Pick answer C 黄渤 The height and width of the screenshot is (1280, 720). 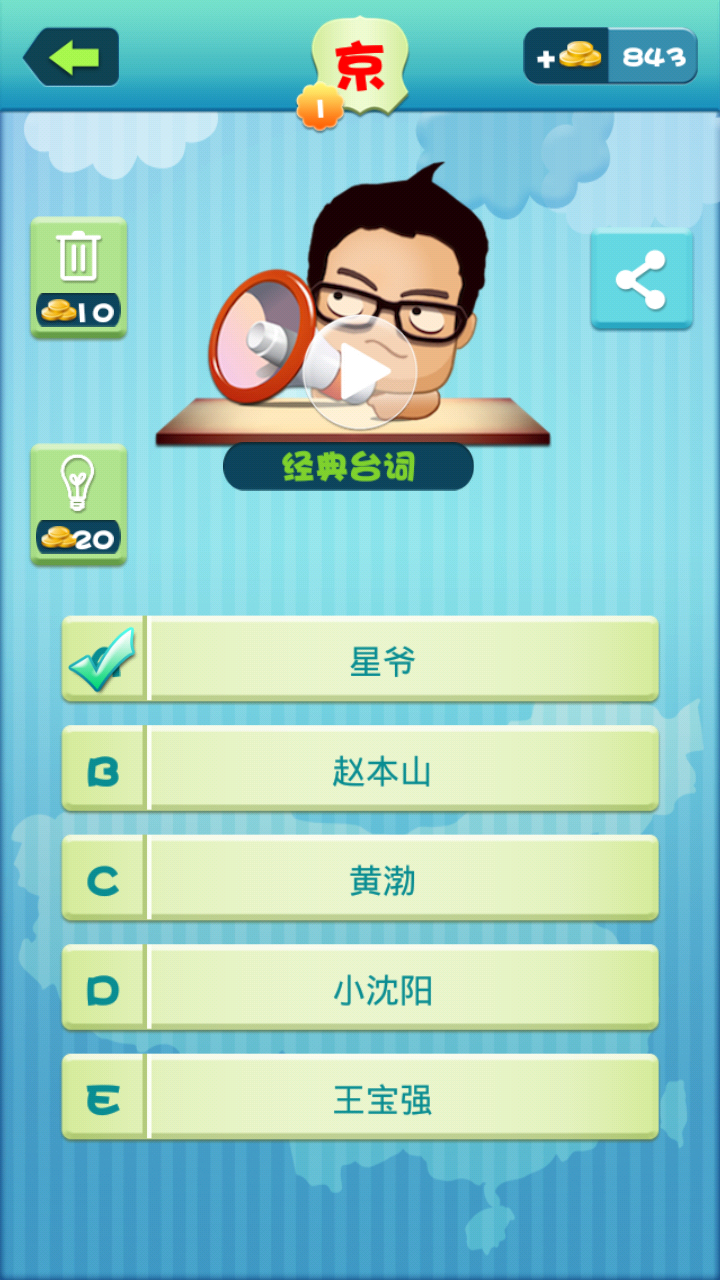coord(360,881)
